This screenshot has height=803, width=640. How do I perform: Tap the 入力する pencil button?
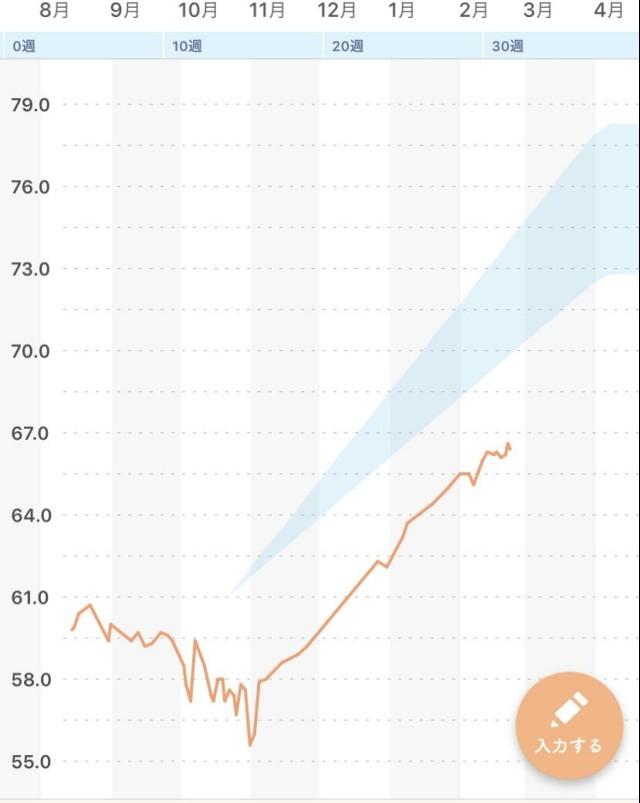click(569, 725)
